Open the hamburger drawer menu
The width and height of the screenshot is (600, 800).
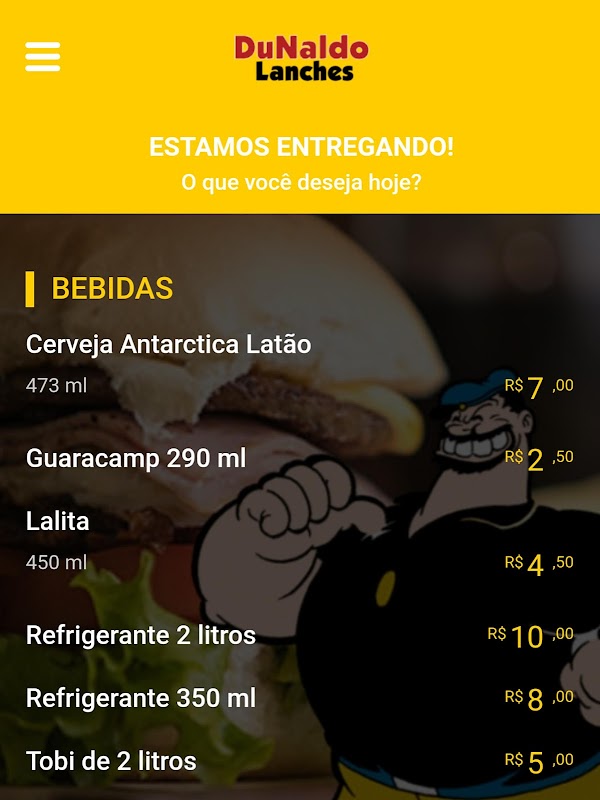(43, 56)
